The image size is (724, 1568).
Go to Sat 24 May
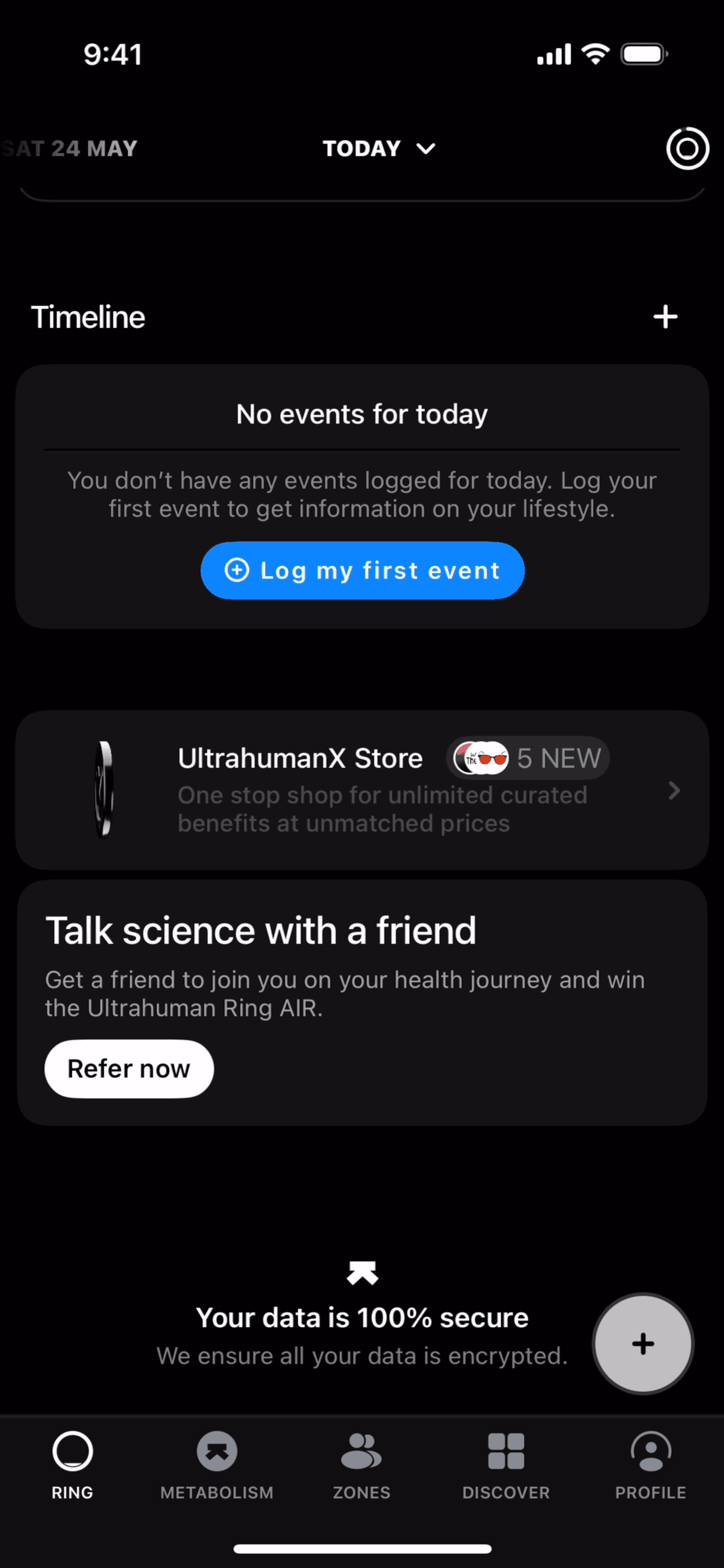coord(71,148)
